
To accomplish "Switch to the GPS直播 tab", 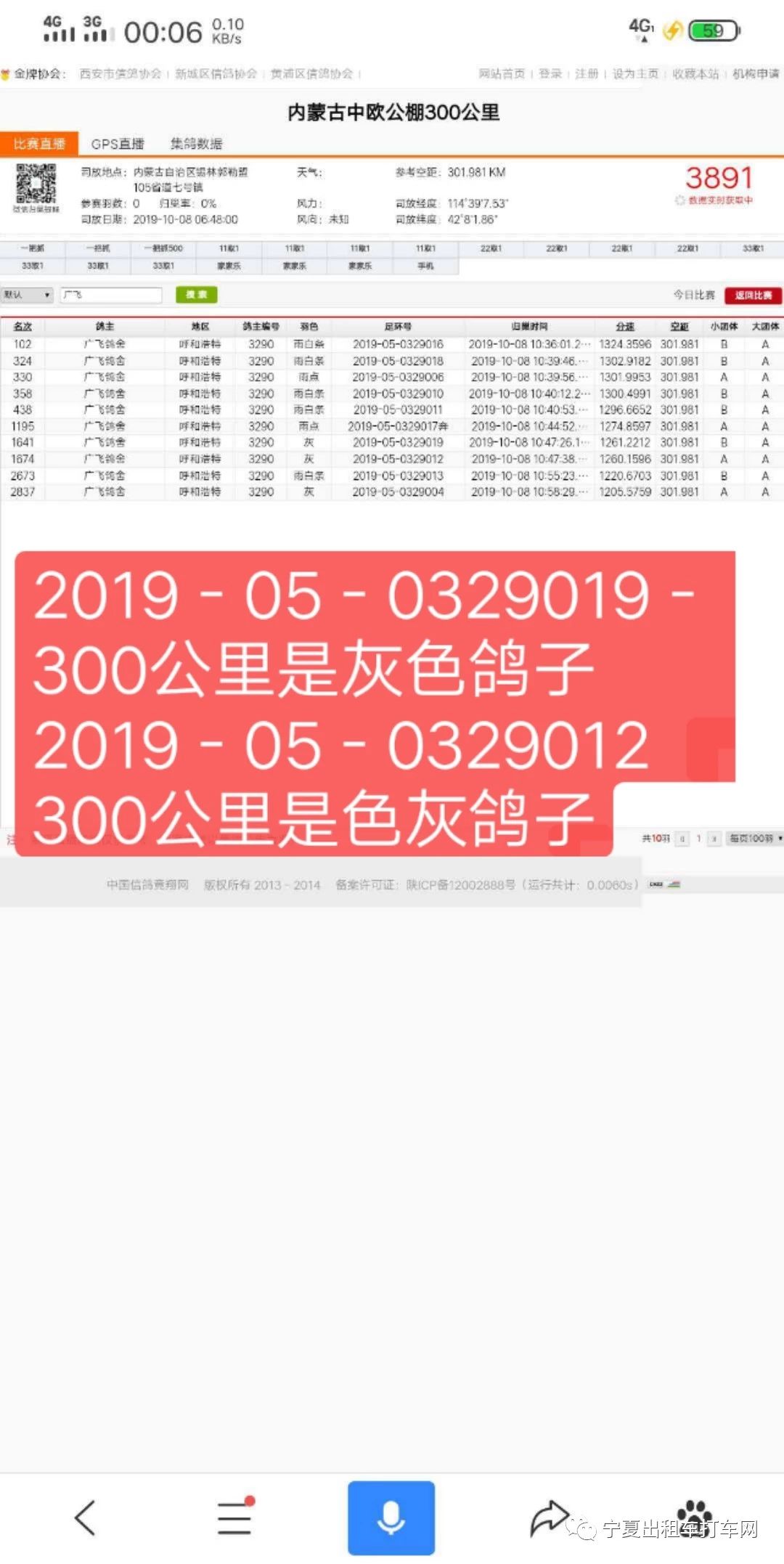I will point(118,144).
